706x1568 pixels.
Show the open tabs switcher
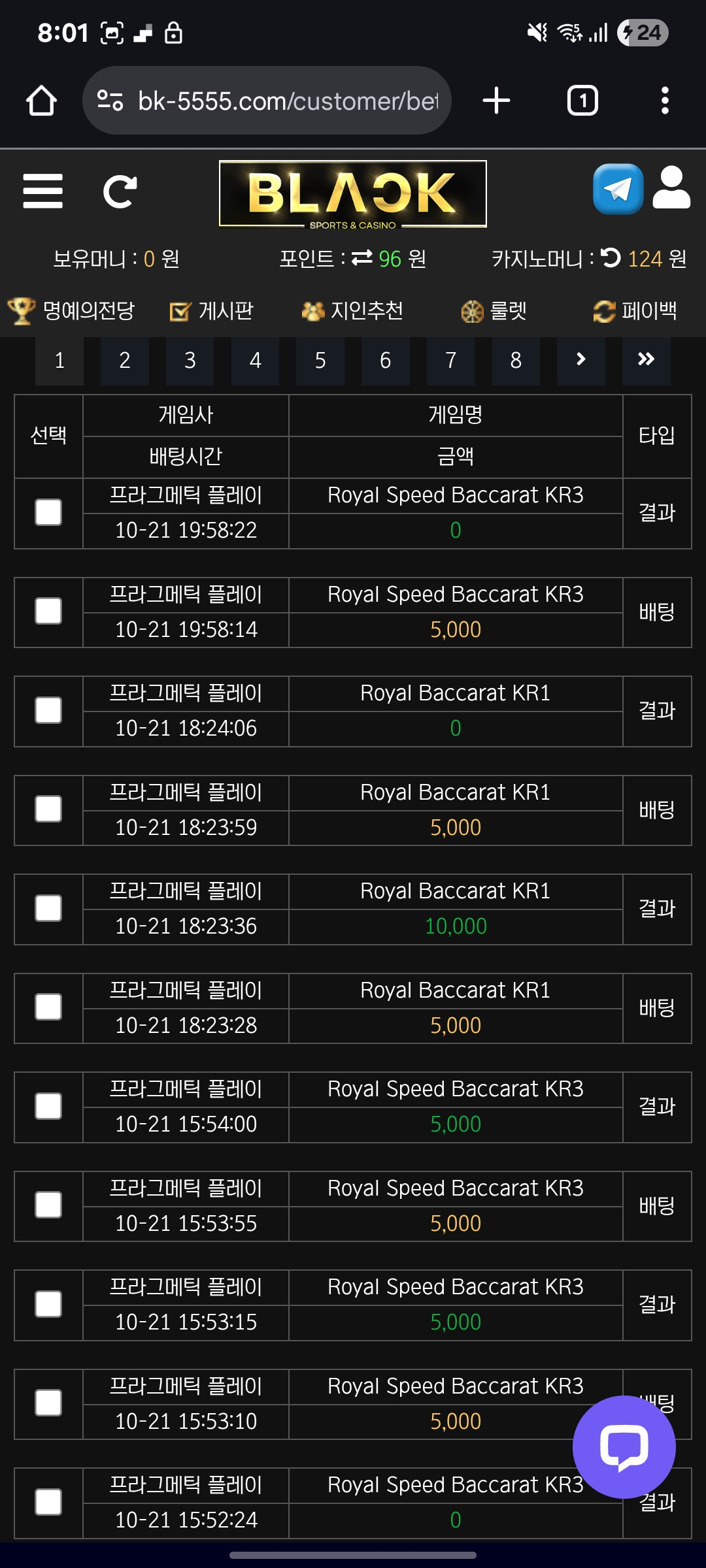click(582, 101)
